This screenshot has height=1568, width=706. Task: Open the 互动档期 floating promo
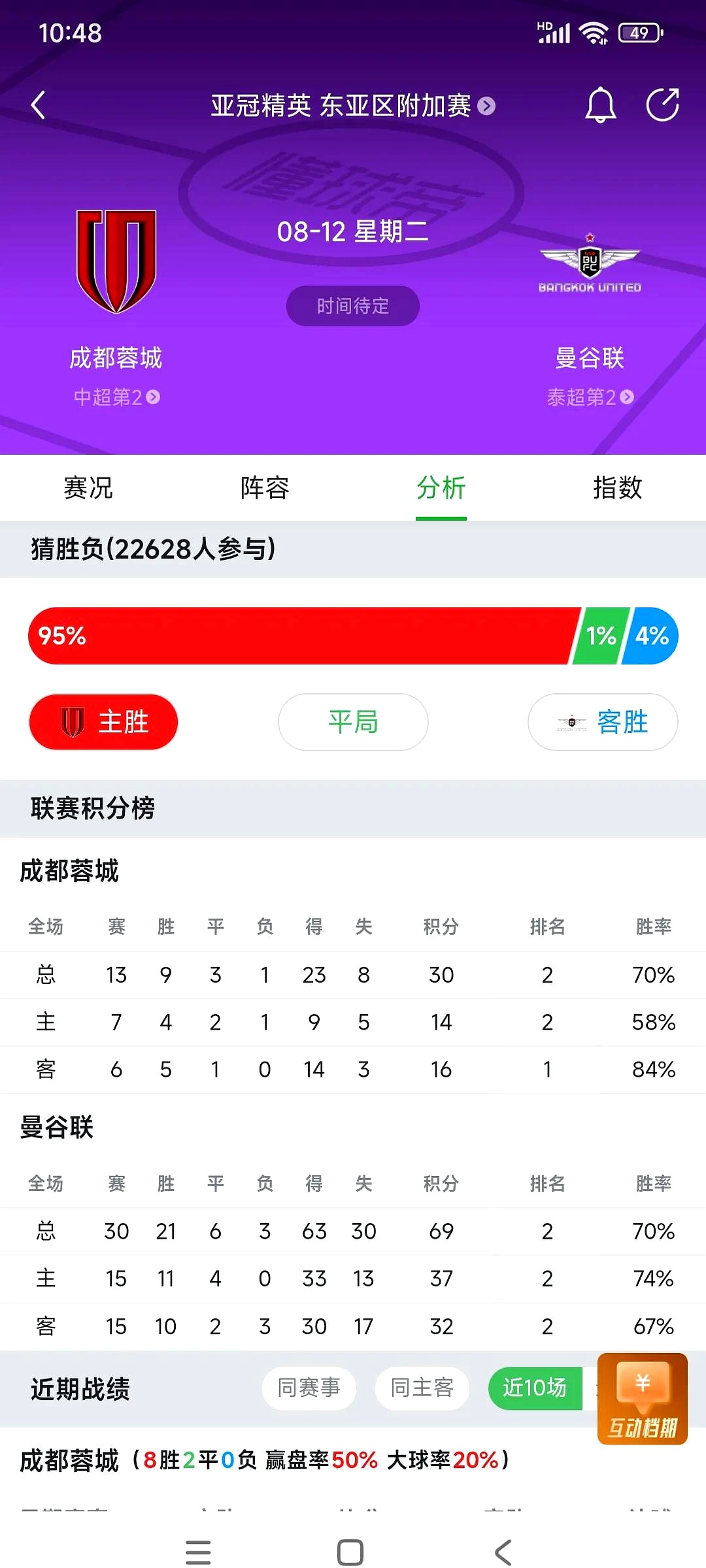click(x=642, y=1398)
